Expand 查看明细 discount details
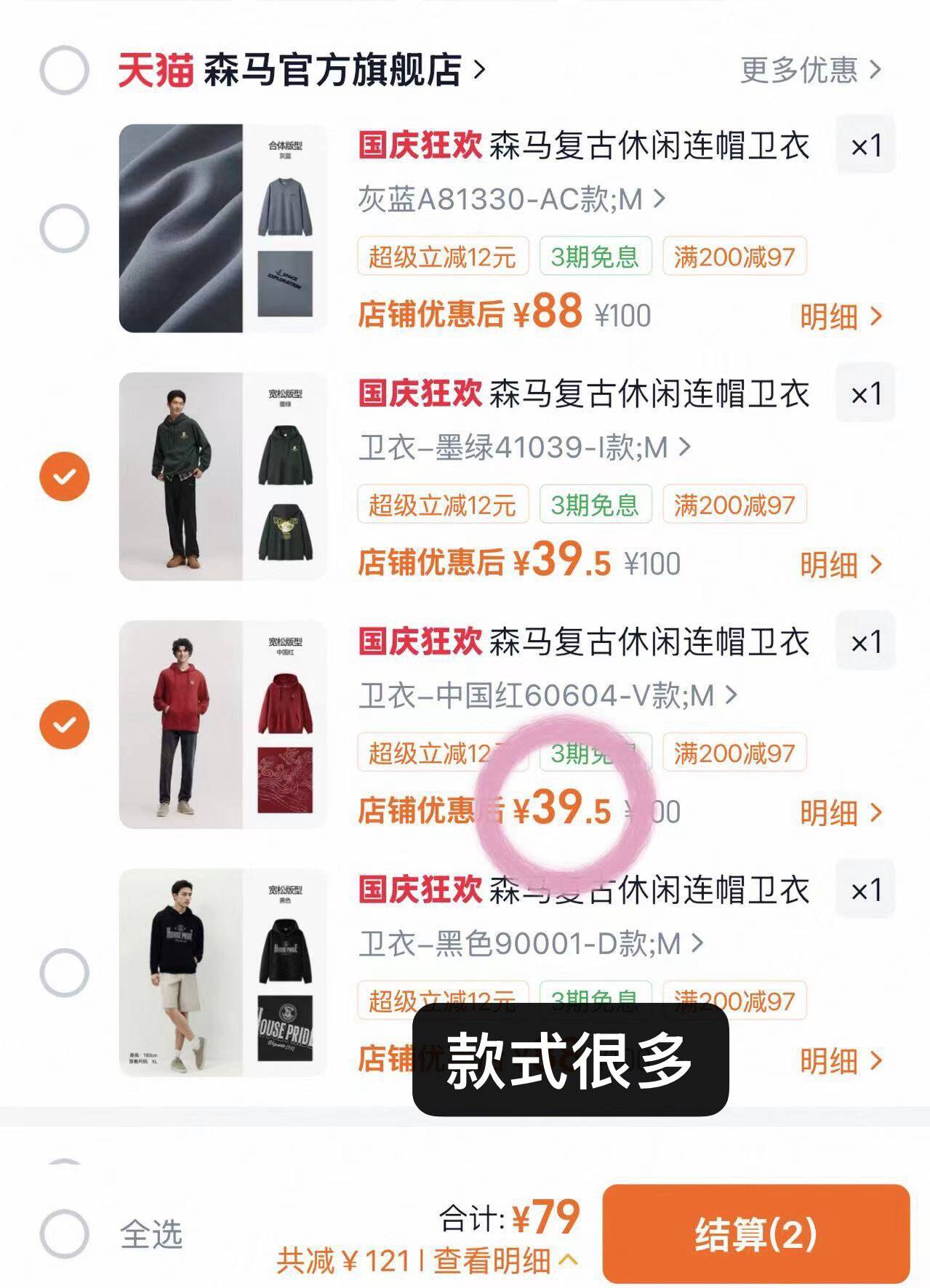The width and height of the screenshot is (930, 1288). click(506, 1261)
